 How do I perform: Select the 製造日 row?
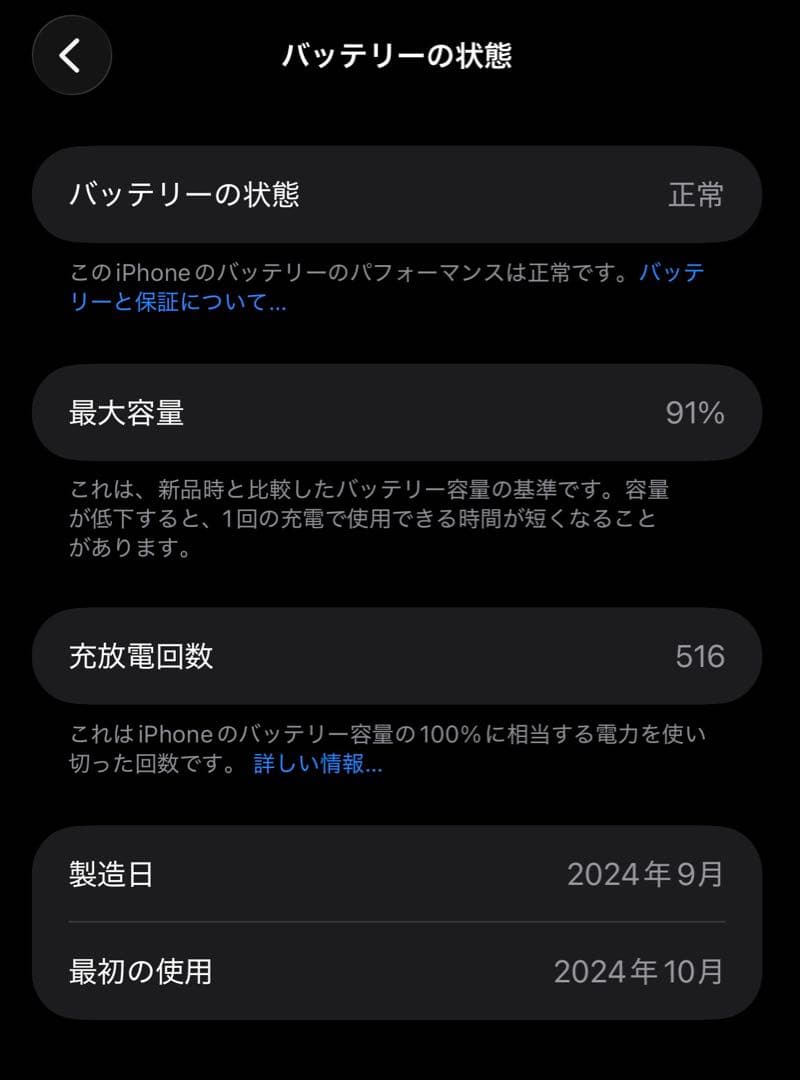click(400, 874)
